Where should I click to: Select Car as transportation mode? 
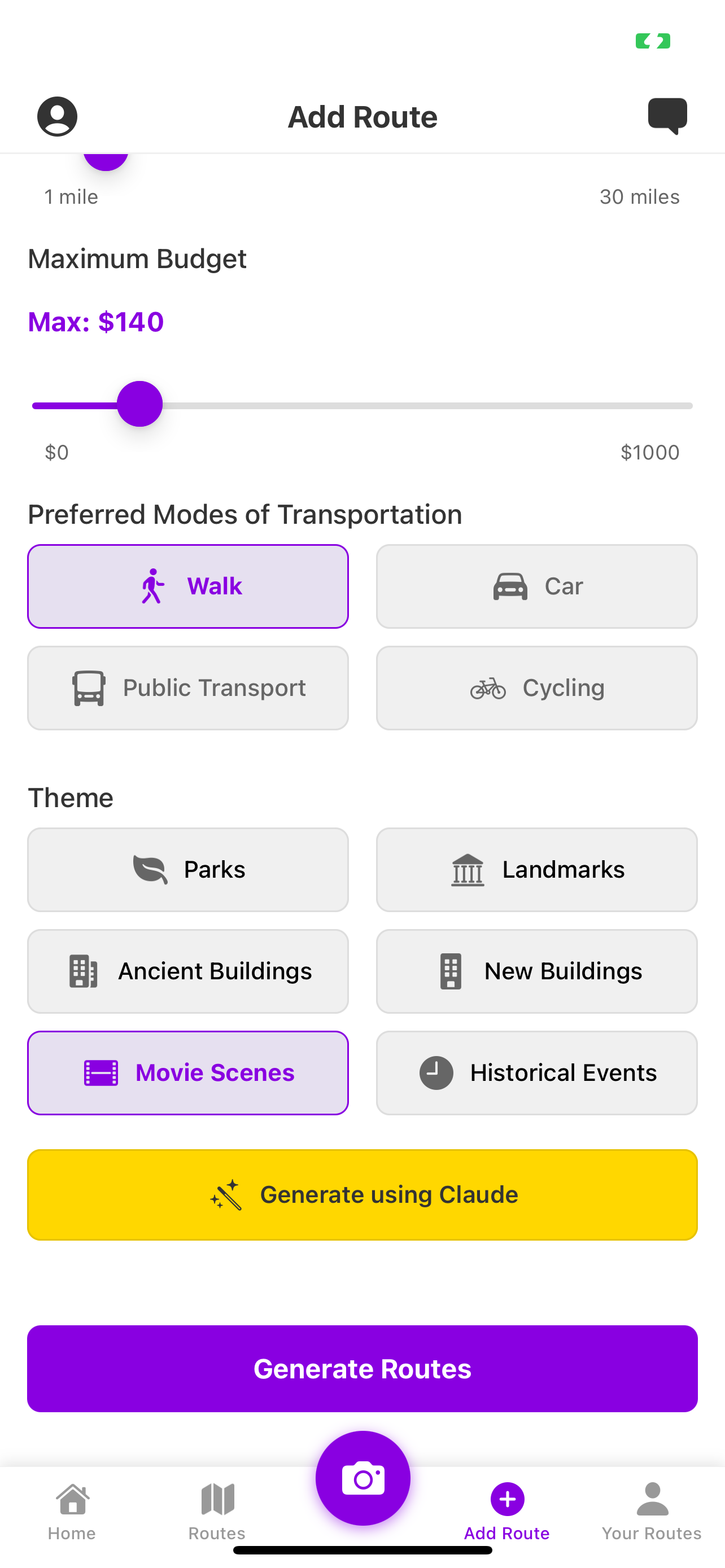pyautogui.click(x=536, y=586)
